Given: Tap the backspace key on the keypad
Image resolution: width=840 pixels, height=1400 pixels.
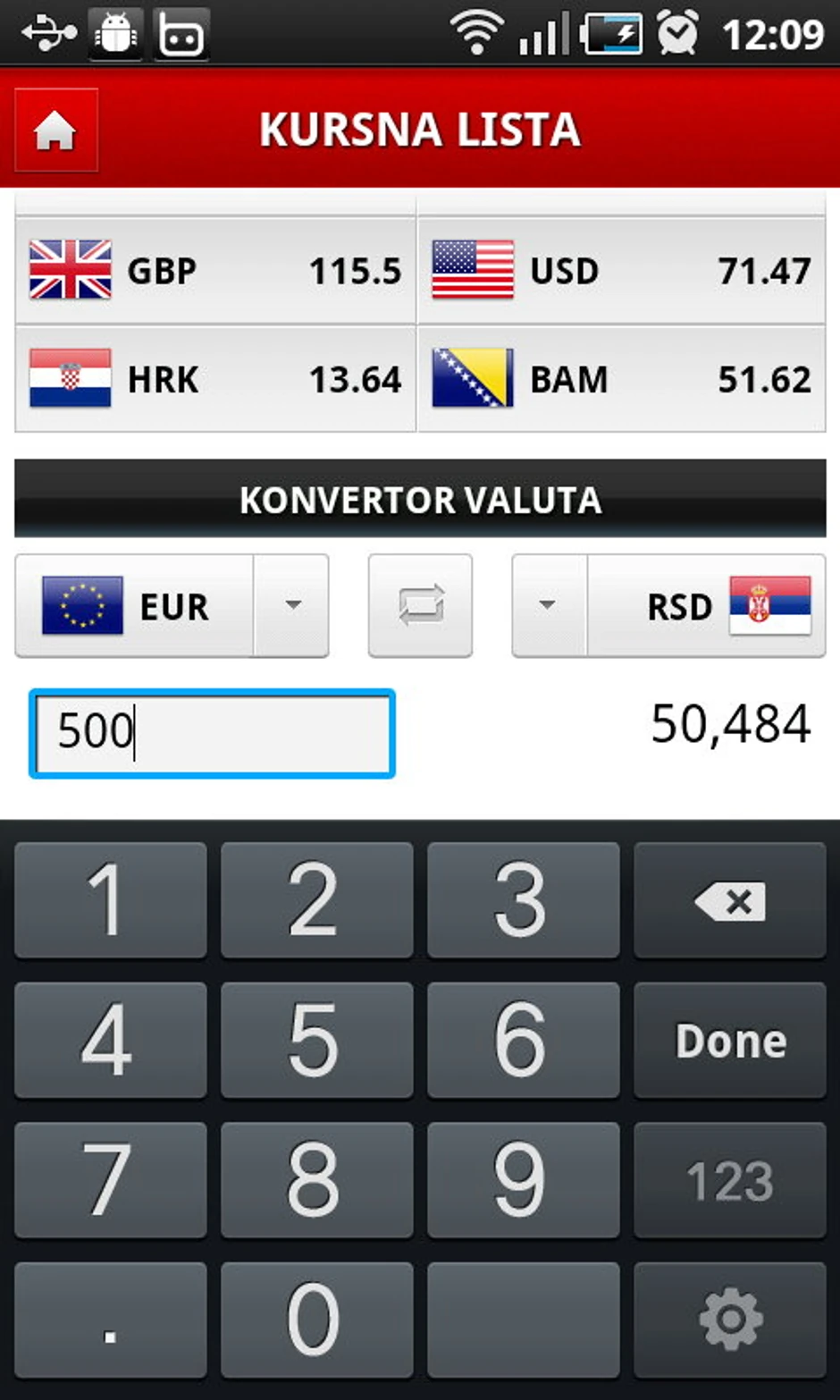Looking at the screenshot, I should 729,900.
